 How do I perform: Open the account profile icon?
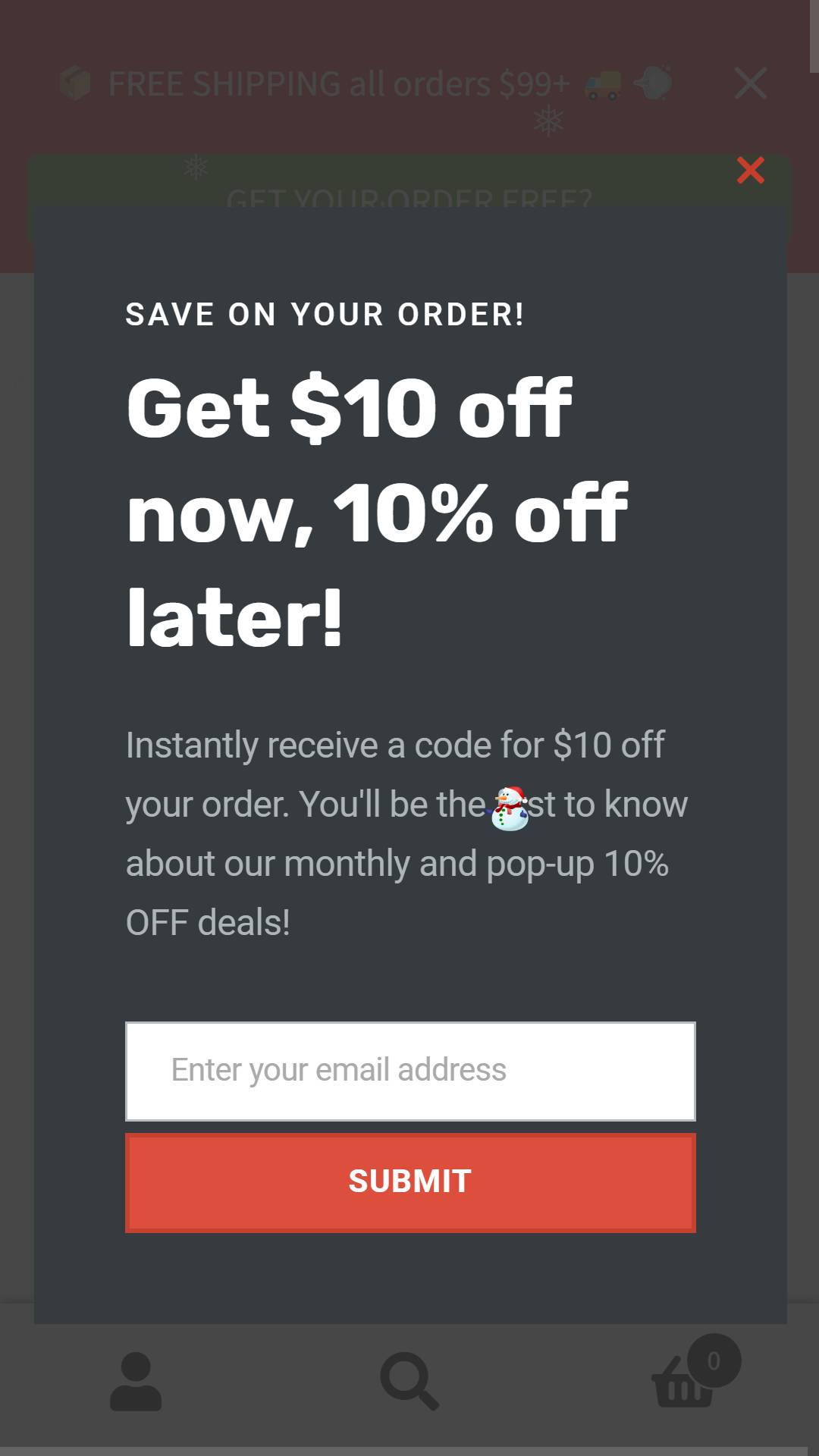[x=136, y=1381]
